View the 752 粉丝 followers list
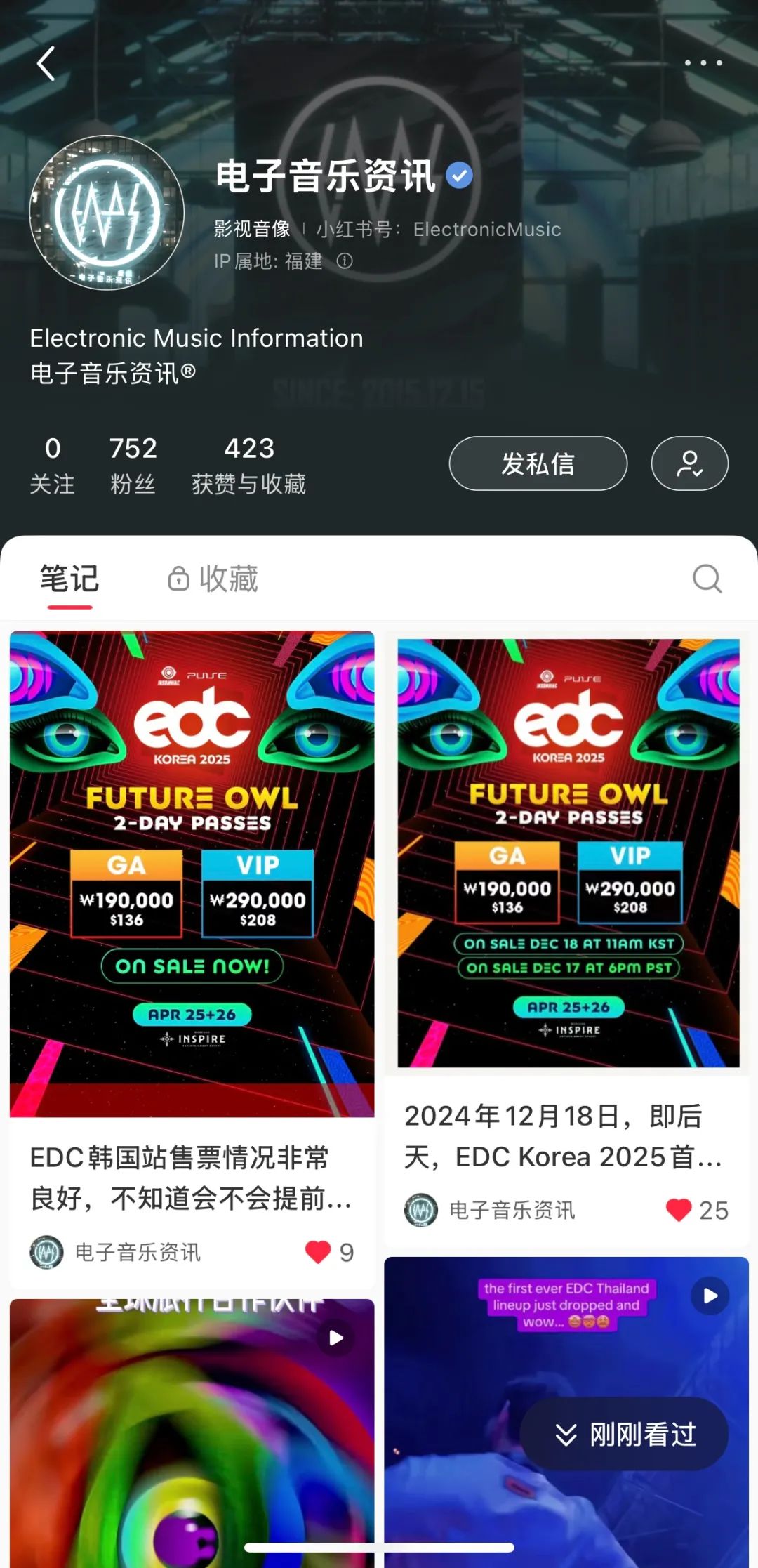 pyautogui.click(x=133, y=464)
